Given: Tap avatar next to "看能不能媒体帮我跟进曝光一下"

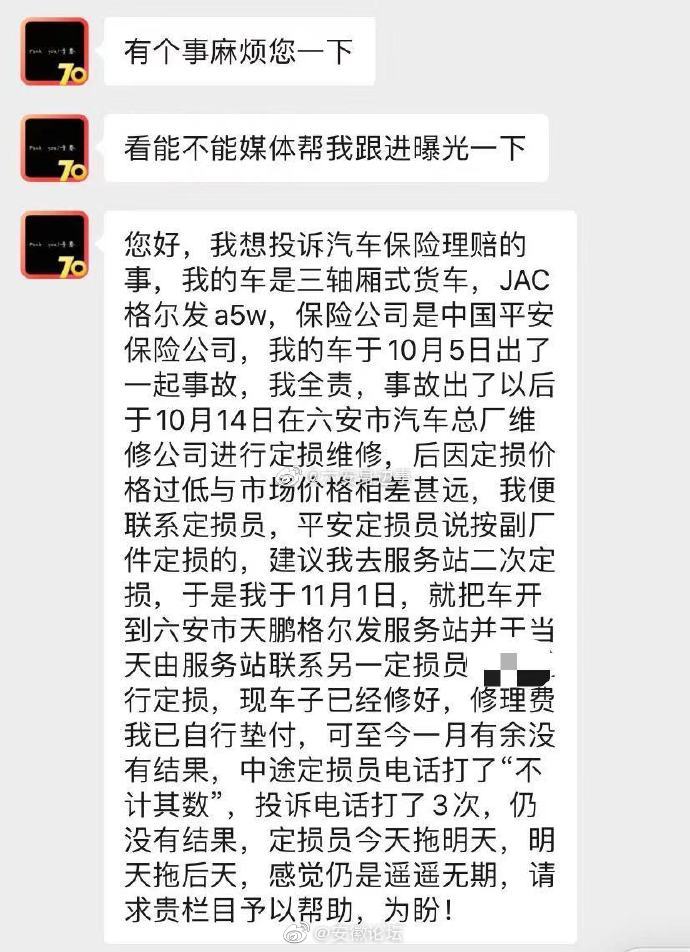Looking at the screenshot, I should tap(55, 148).
